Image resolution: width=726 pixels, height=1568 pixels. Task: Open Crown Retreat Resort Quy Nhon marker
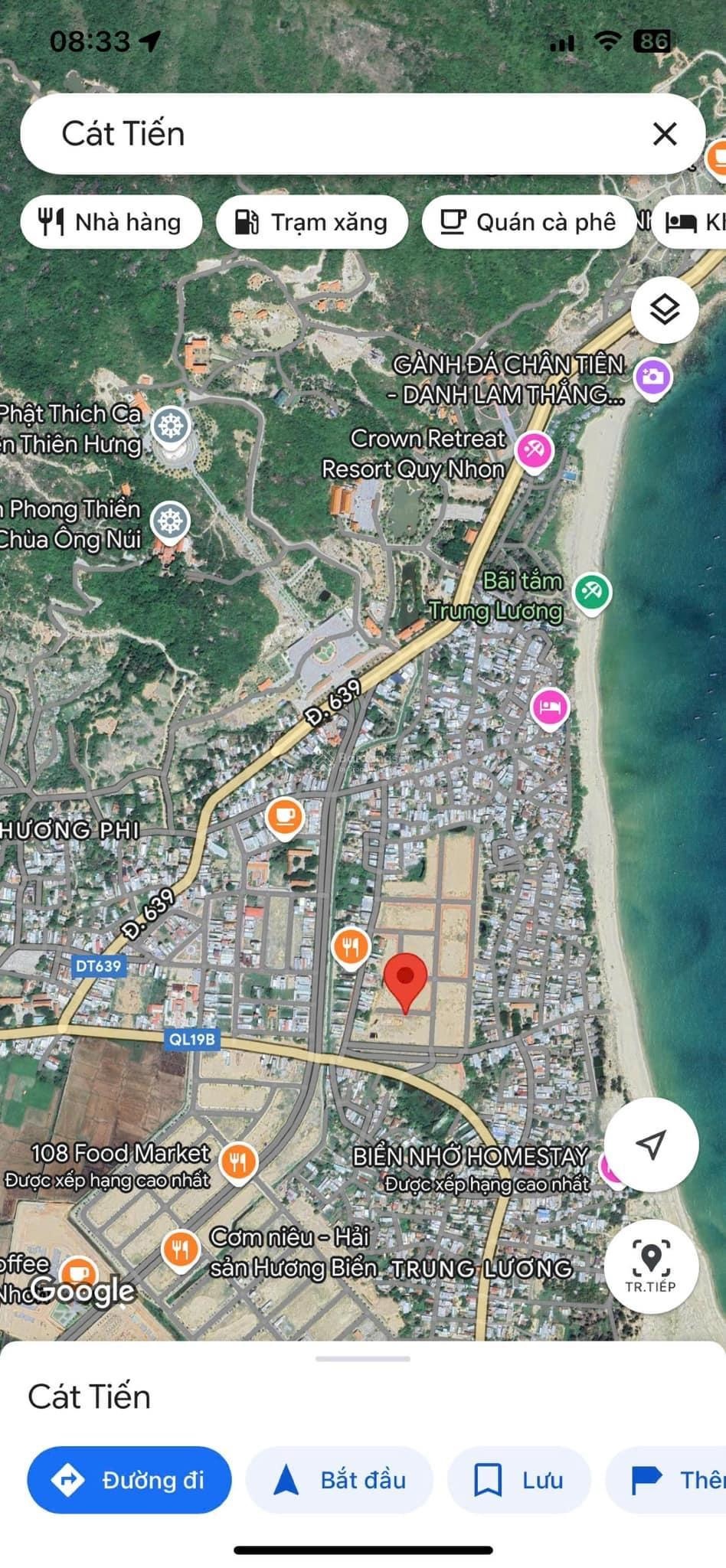(534, 450)
